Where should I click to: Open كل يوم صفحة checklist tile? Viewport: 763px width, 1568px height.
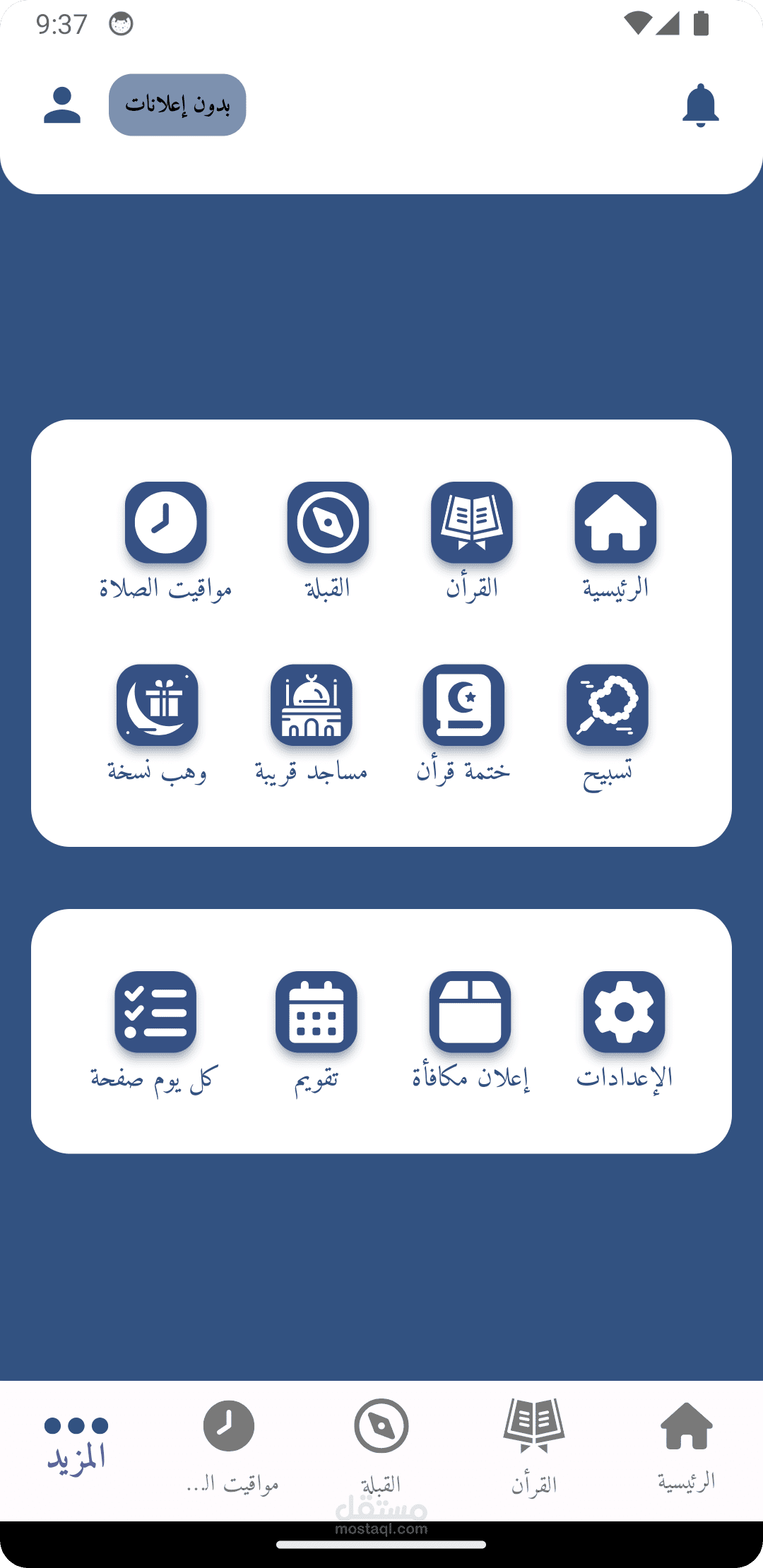tap(155, 1012)
